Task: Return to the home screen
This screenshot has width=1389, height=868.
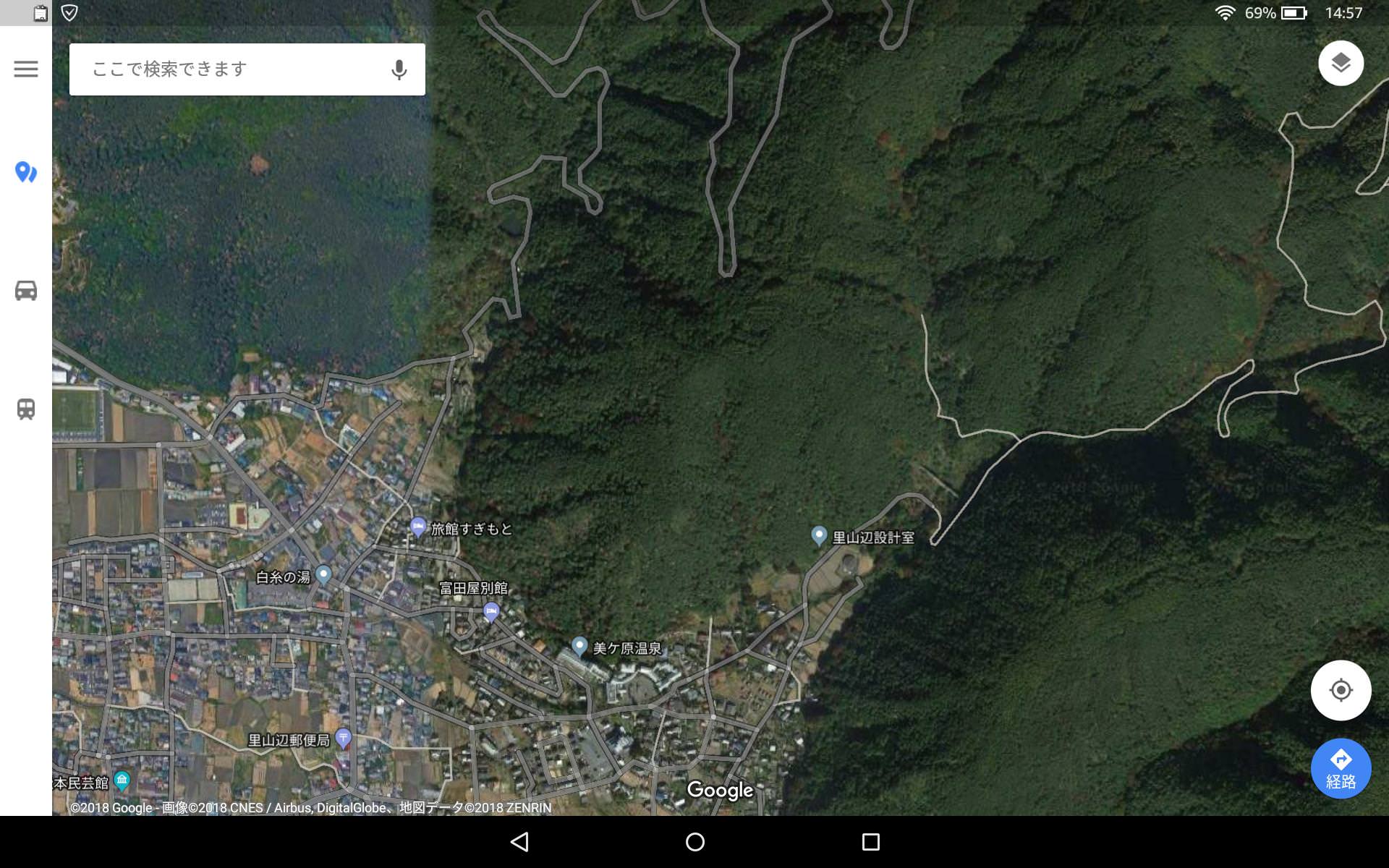Action: 694,842
